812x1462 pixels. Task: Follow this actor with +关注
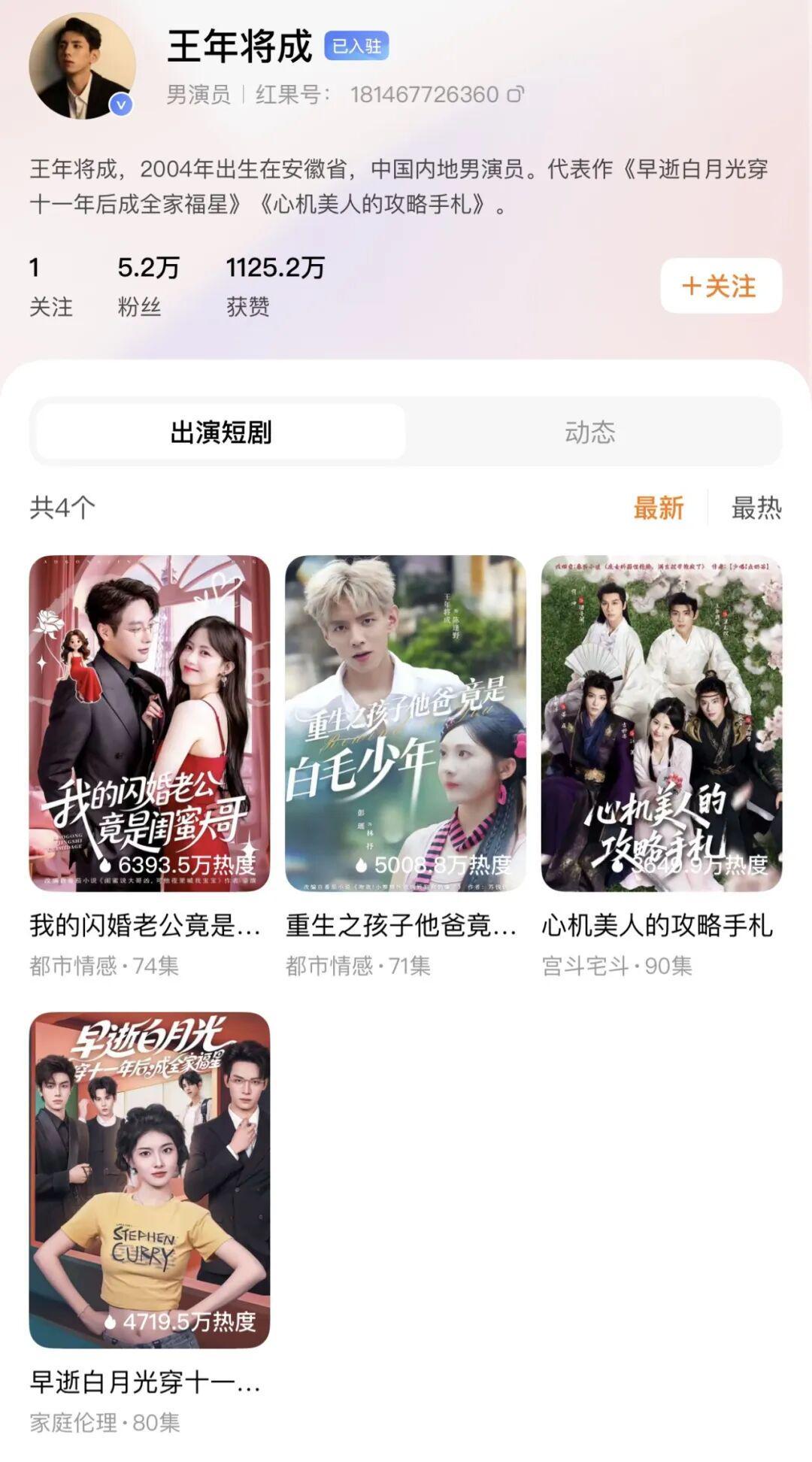(x=720, y=286)
